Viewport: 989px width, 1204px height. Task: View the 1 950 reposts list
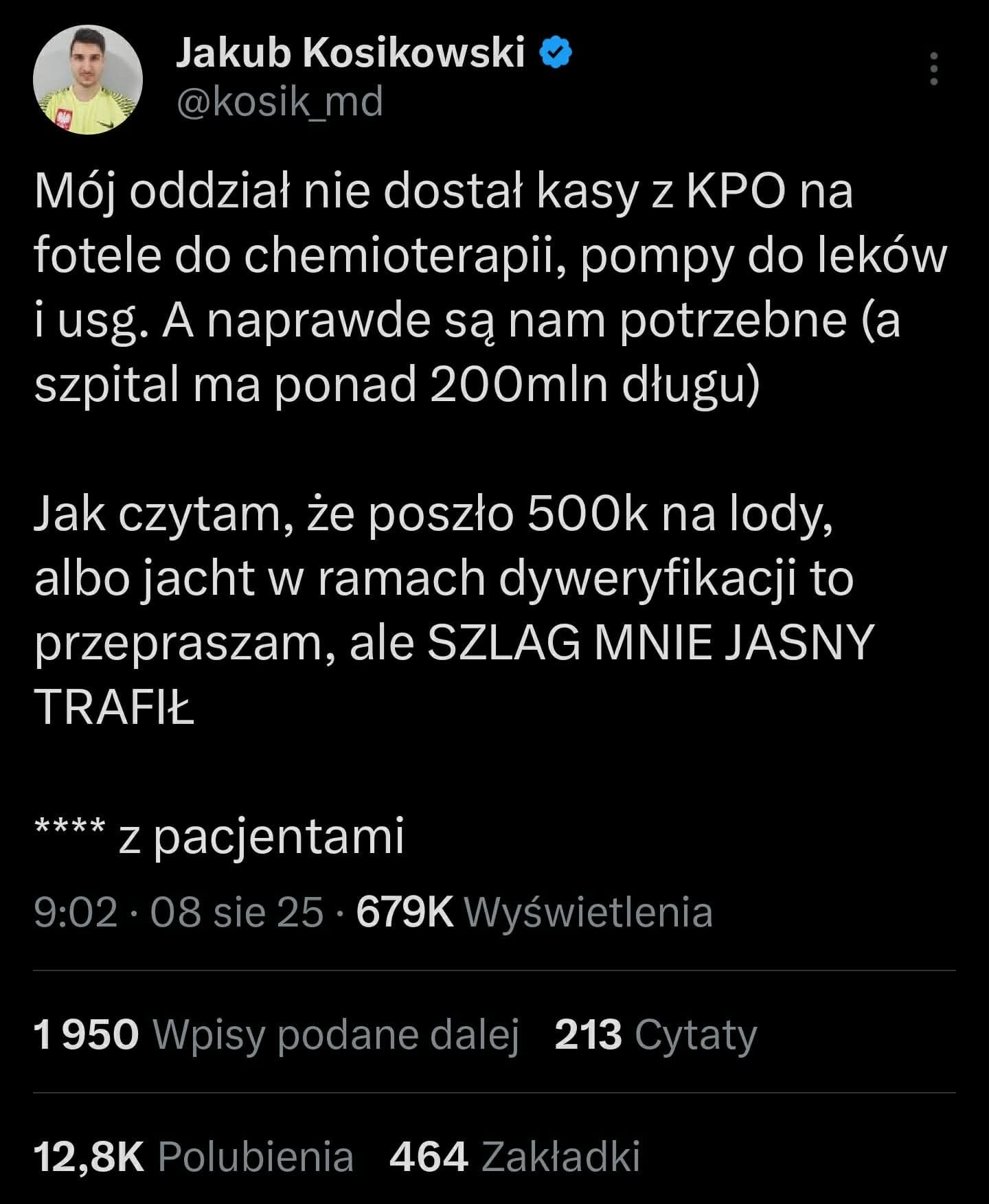(x=275, y=1034)
